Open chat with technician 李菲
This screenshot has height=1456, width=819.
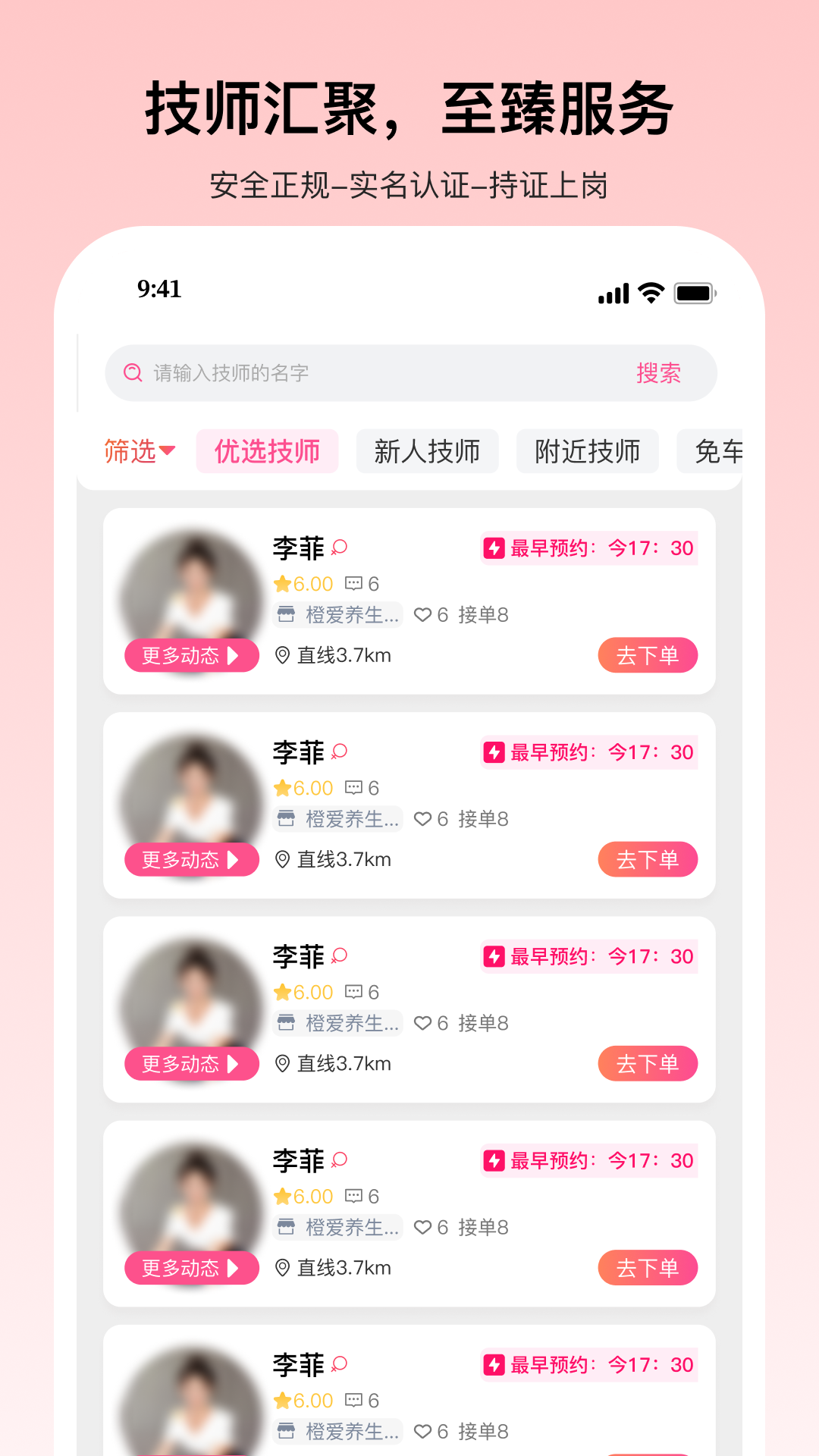pyautogui.click(x=340, y=548)
